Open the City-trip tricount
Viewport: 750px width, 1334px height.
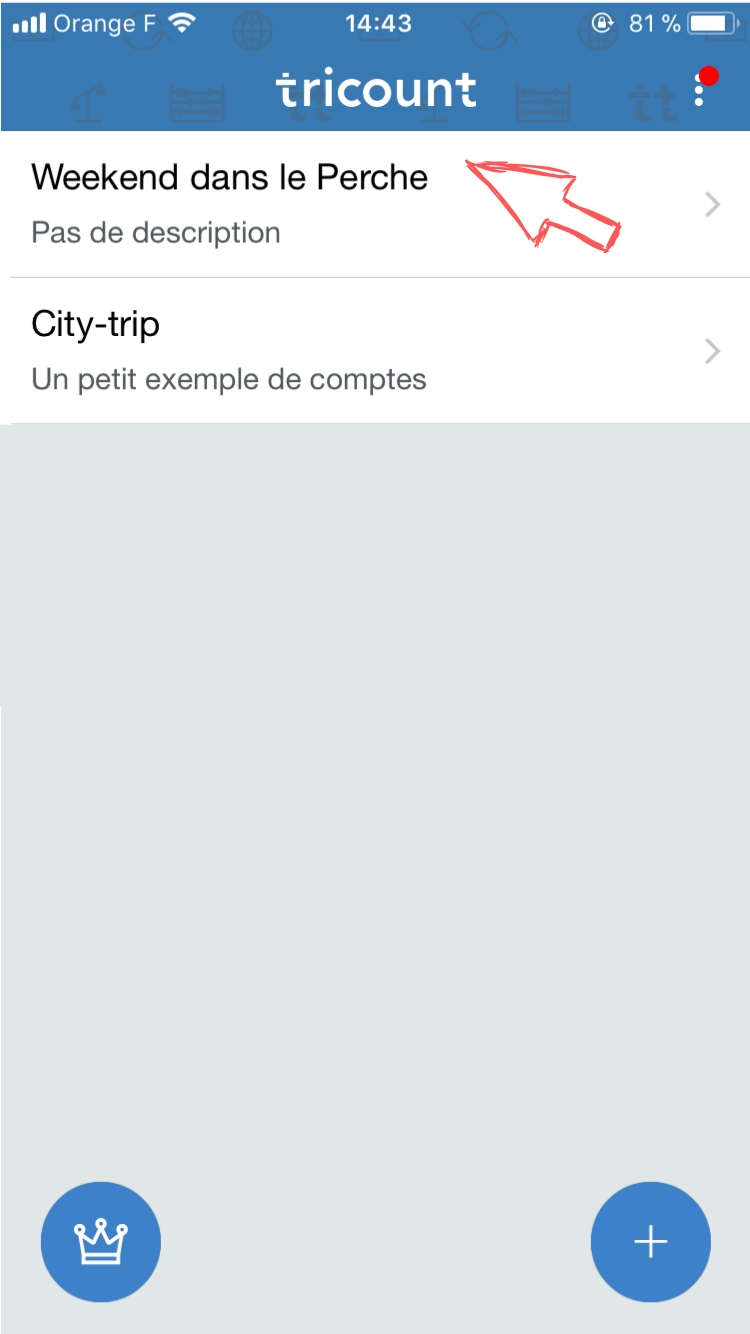(x=375, y=351)
